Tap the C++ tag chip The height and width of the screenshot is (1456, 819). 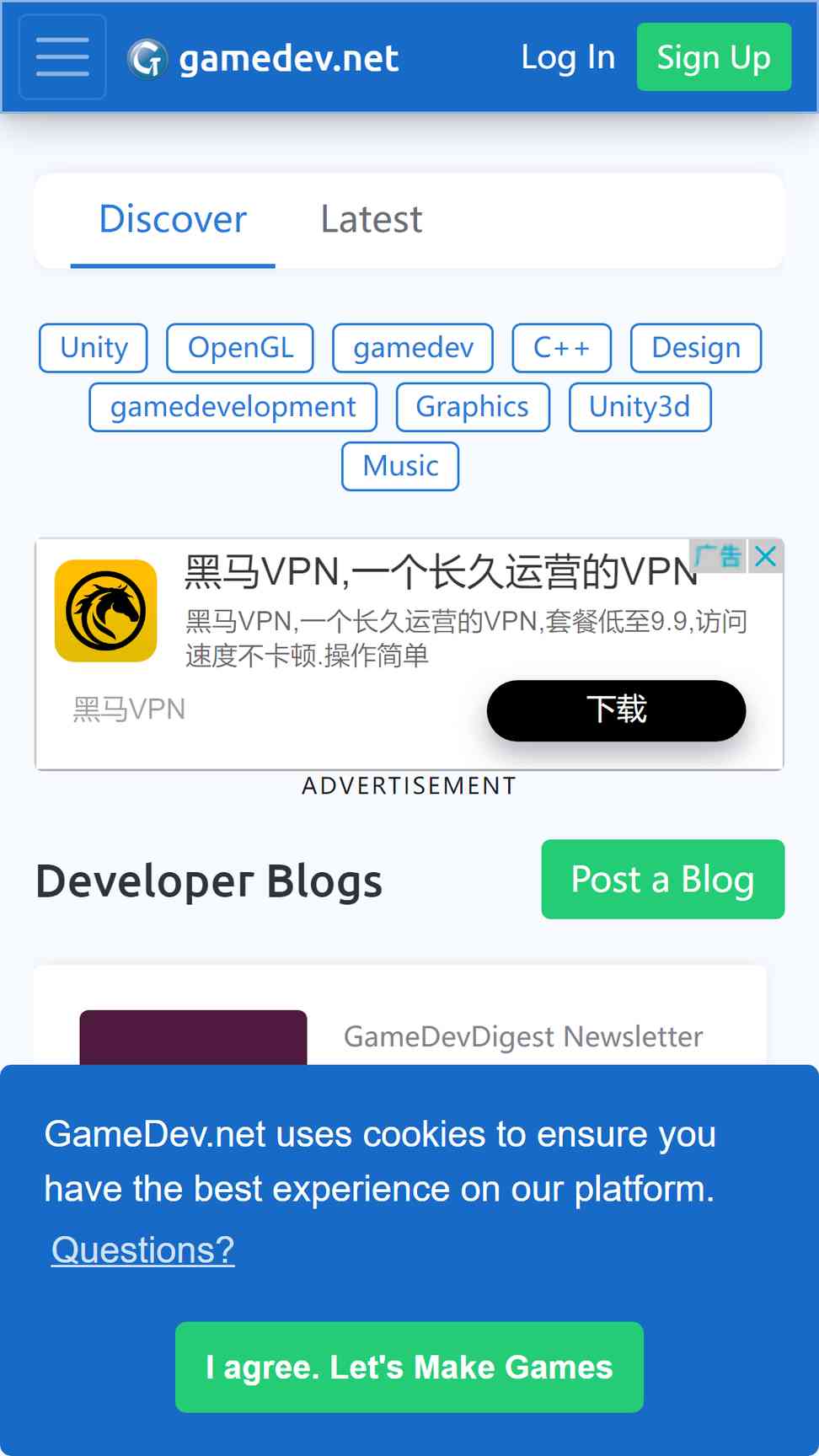(561, 348)
